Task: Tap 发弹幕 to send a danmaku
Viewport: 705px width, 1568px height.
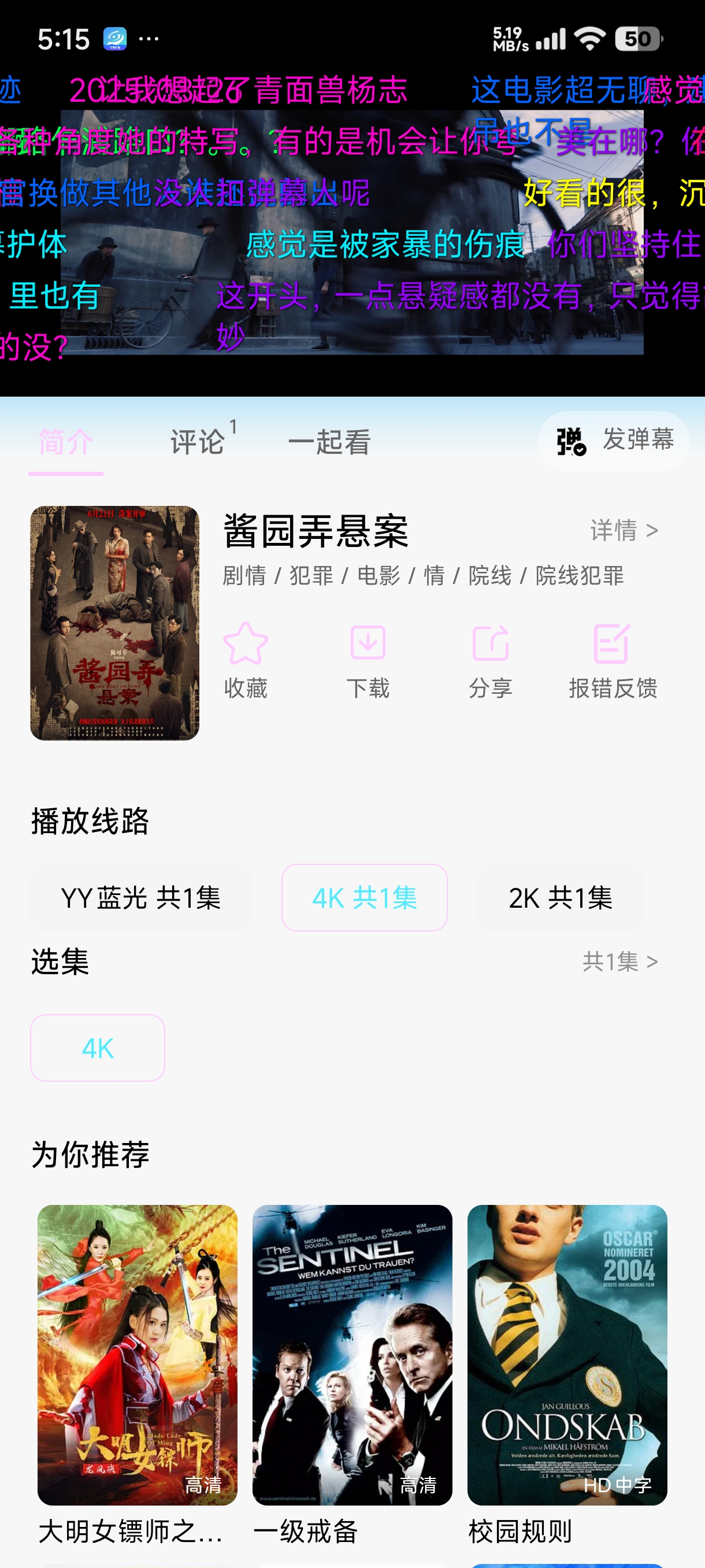Action: [x=638, y=441]
